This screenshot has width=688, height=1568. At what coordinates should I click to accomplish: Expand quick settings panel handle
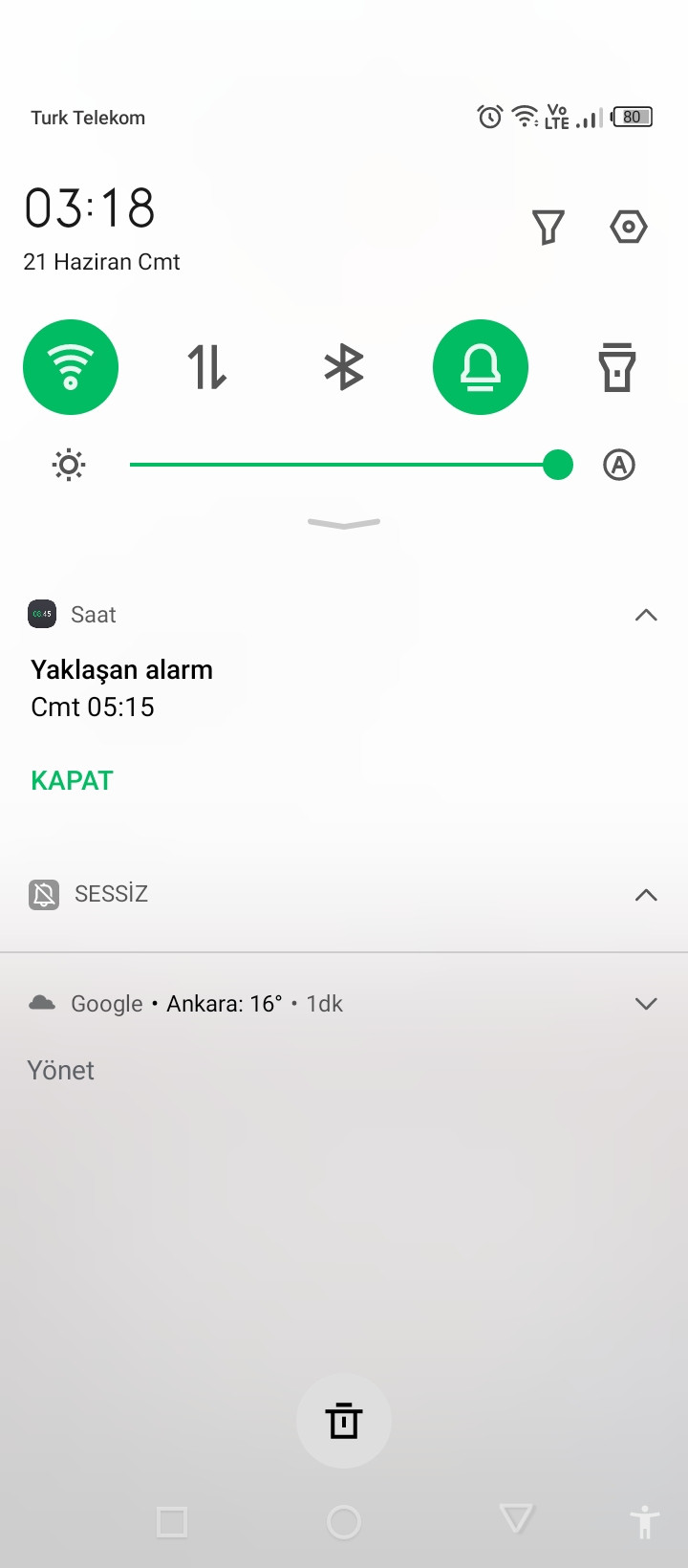click(344, 523)
